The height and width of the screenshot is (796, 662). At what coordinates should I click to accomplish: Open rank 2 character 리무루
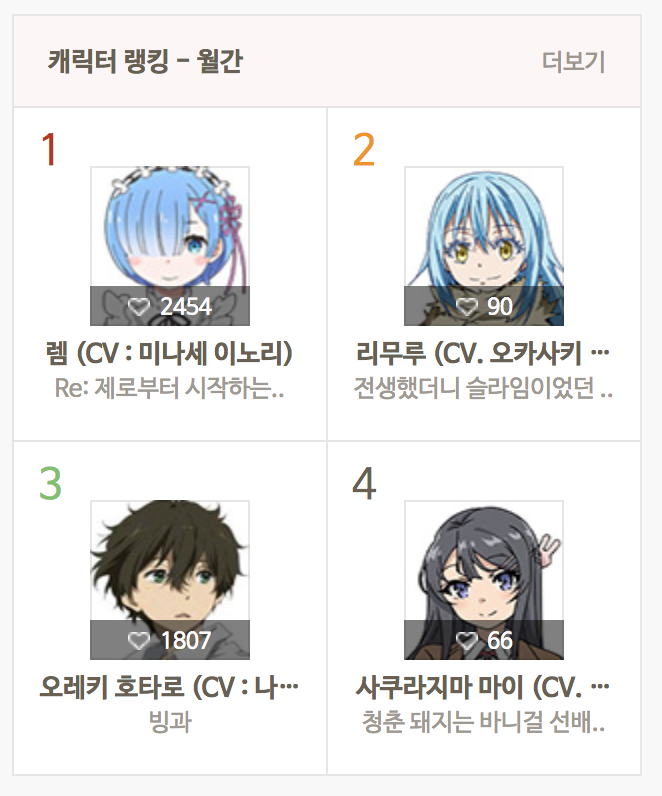click(482, 354)
